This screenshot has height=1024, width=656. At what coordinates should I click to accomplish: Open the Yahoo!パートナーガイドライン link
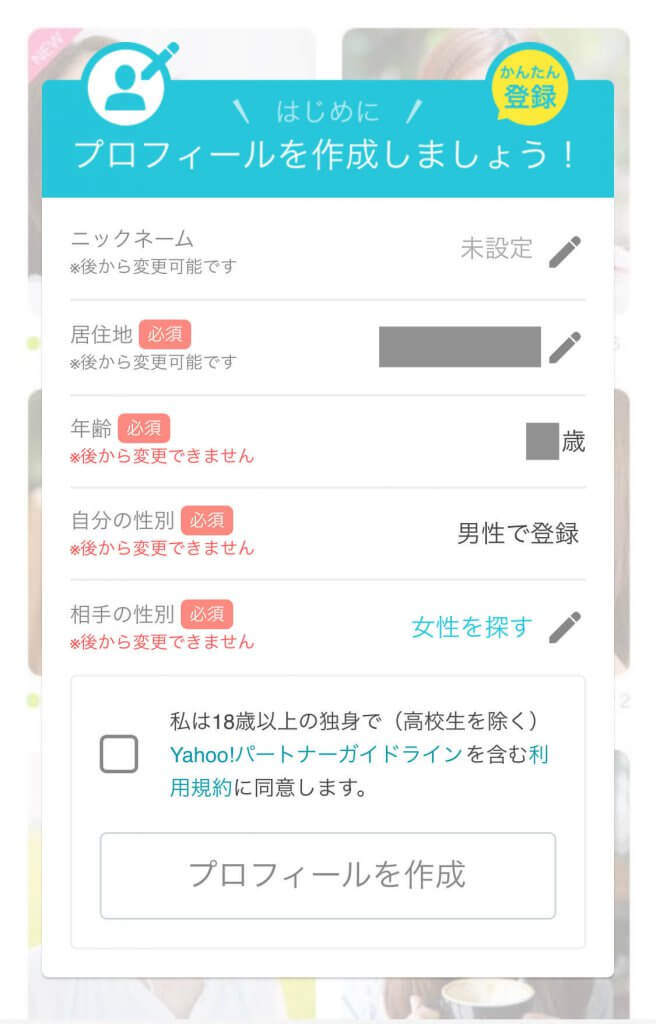tap(316, 755)
